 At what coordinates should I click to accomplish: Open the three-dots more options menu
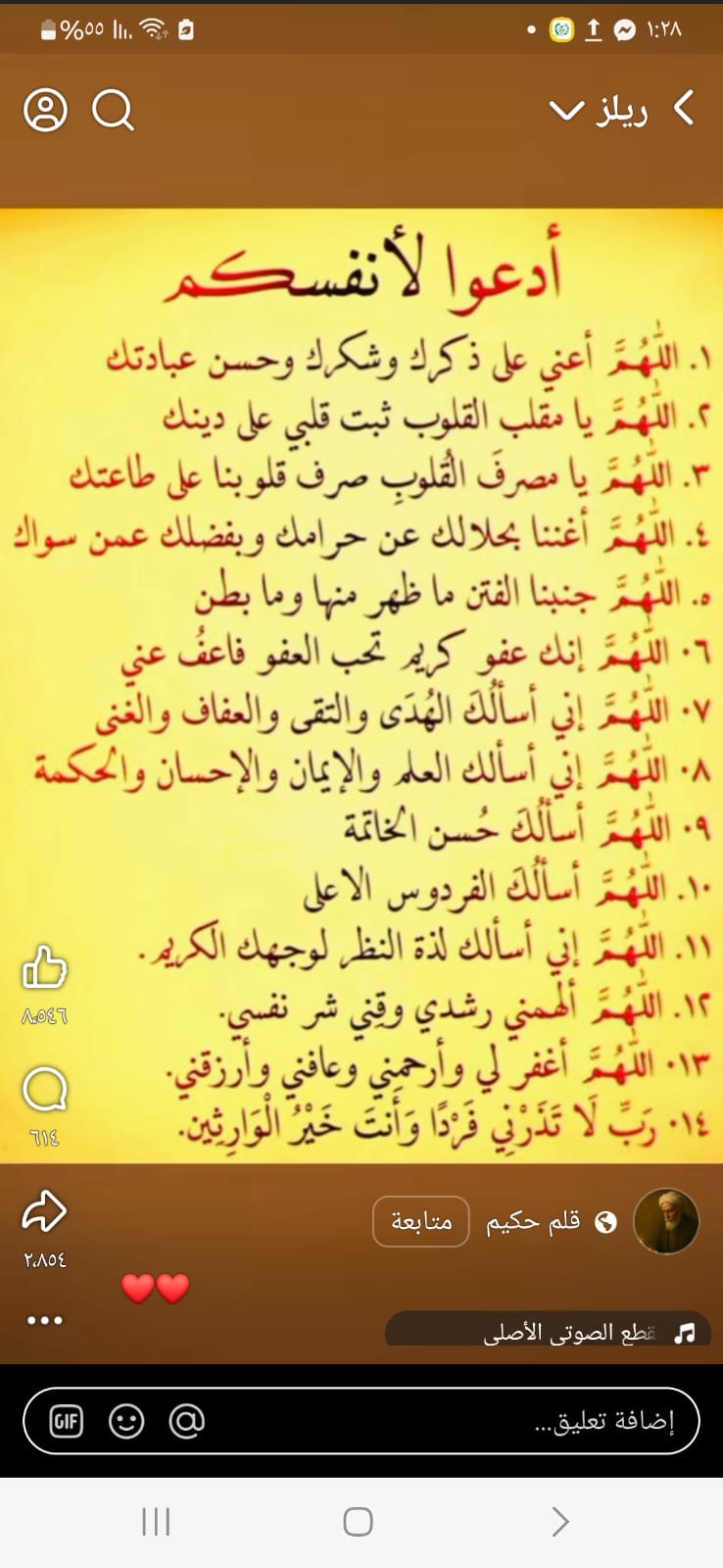tap(44, 1320)
